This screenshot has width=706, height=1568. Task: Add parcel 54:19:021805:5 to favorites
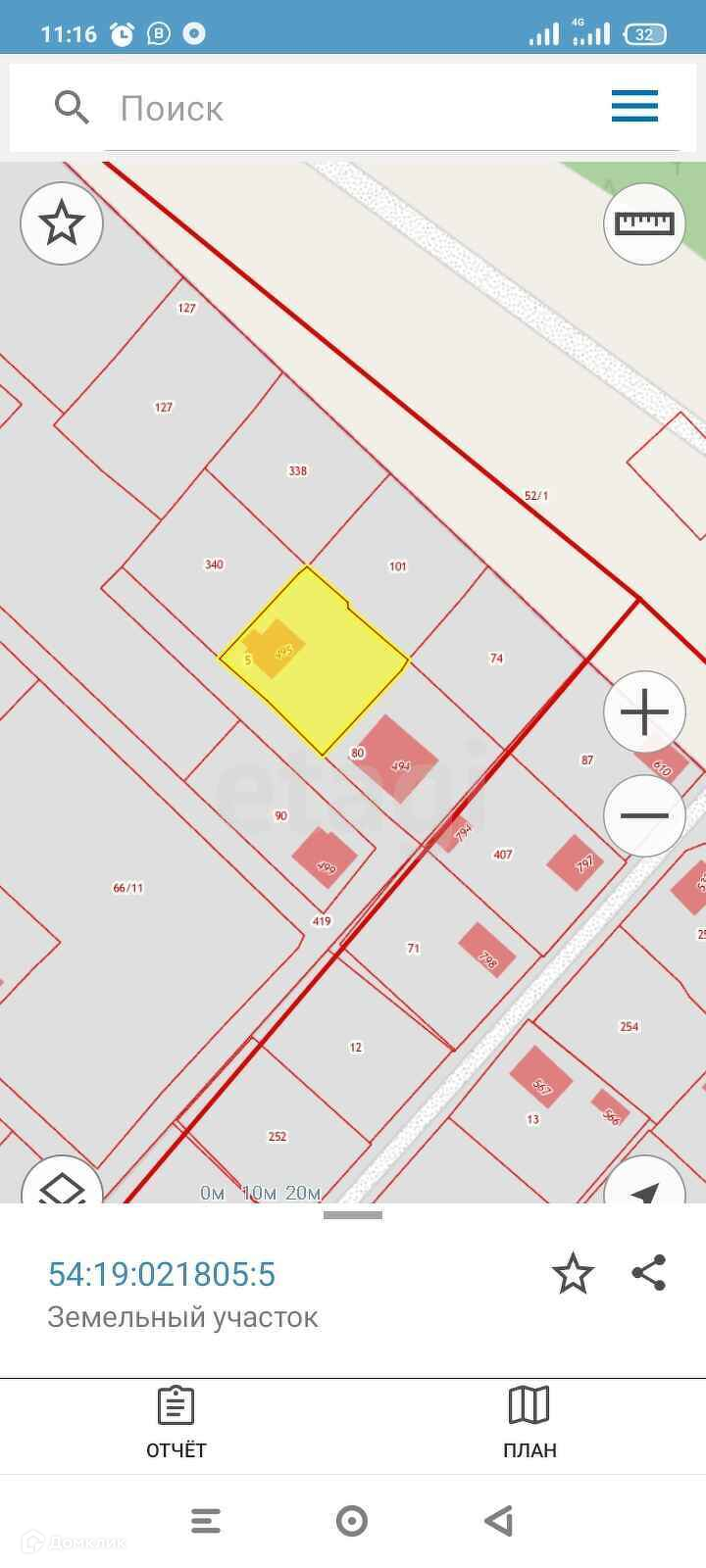[x=573, y=1273]
